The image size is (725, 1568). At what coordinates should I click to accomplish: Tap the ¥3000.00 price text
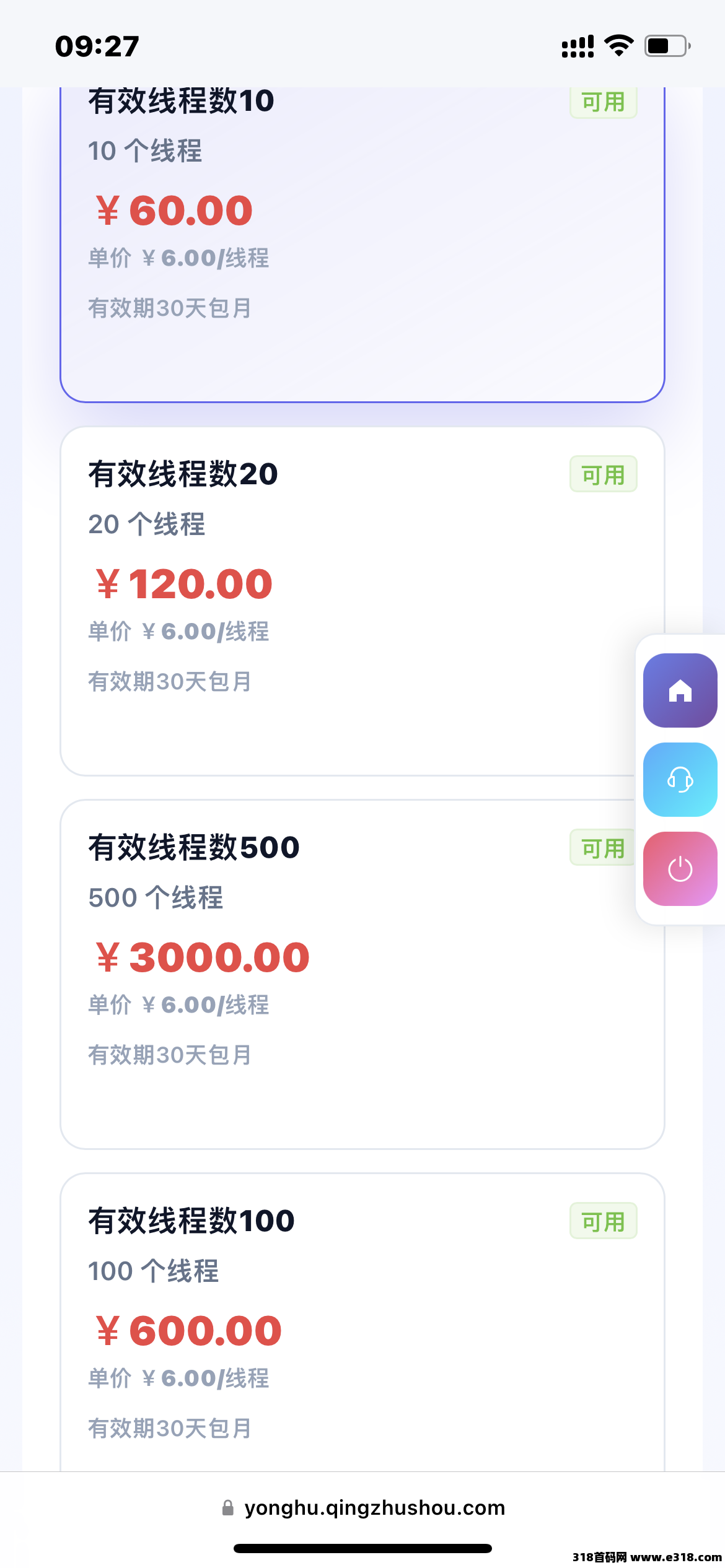(x=201, y=957)
